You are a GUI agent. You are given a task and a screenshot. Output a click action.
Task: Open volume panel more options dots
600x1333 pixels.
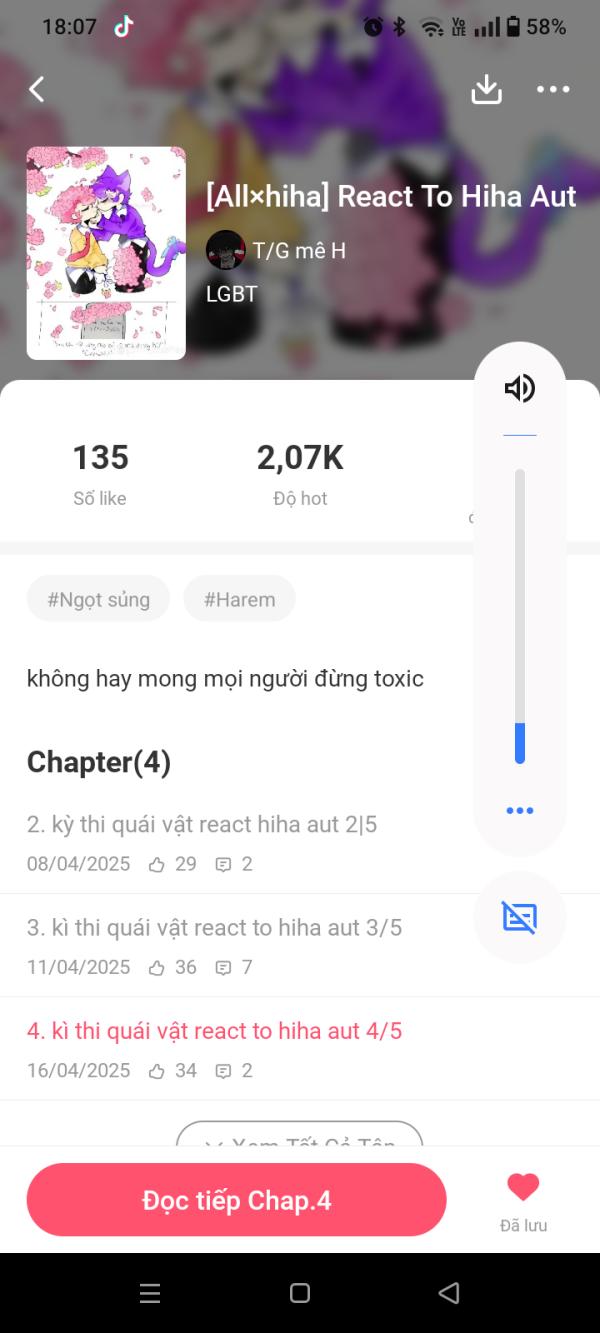519,811
